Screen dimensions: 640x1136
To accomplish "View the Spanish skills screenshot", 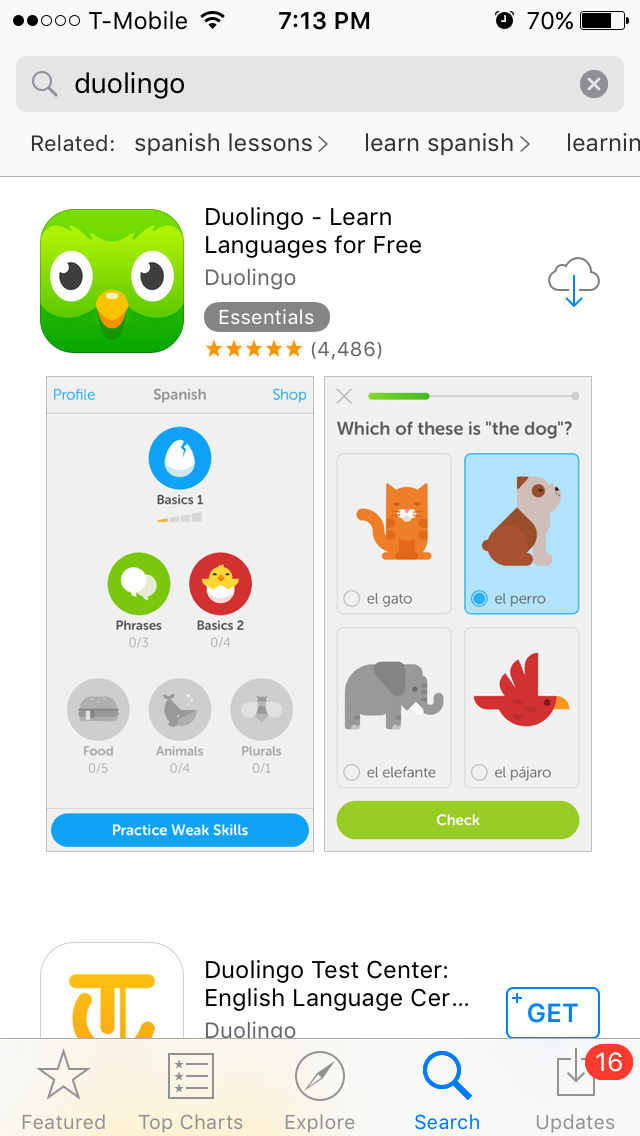I will click(x=180, y=613).
